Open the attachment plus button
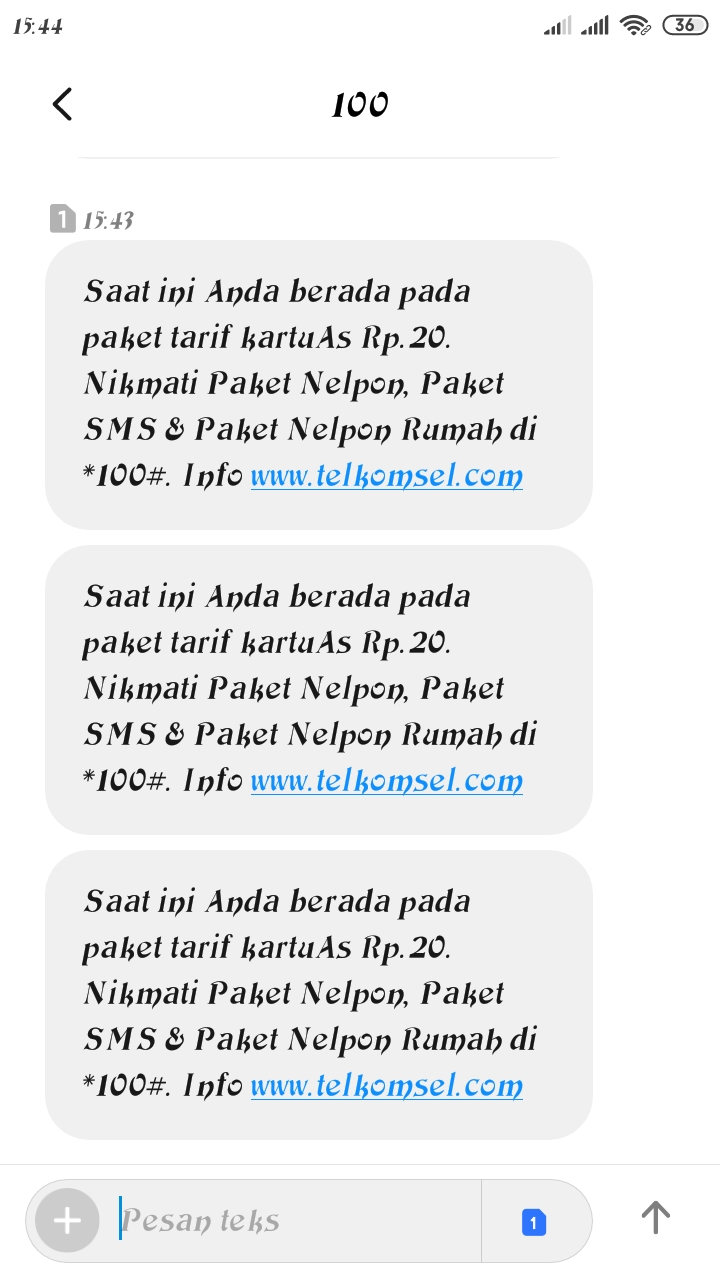The image size is (720, 1280). 67,1220
